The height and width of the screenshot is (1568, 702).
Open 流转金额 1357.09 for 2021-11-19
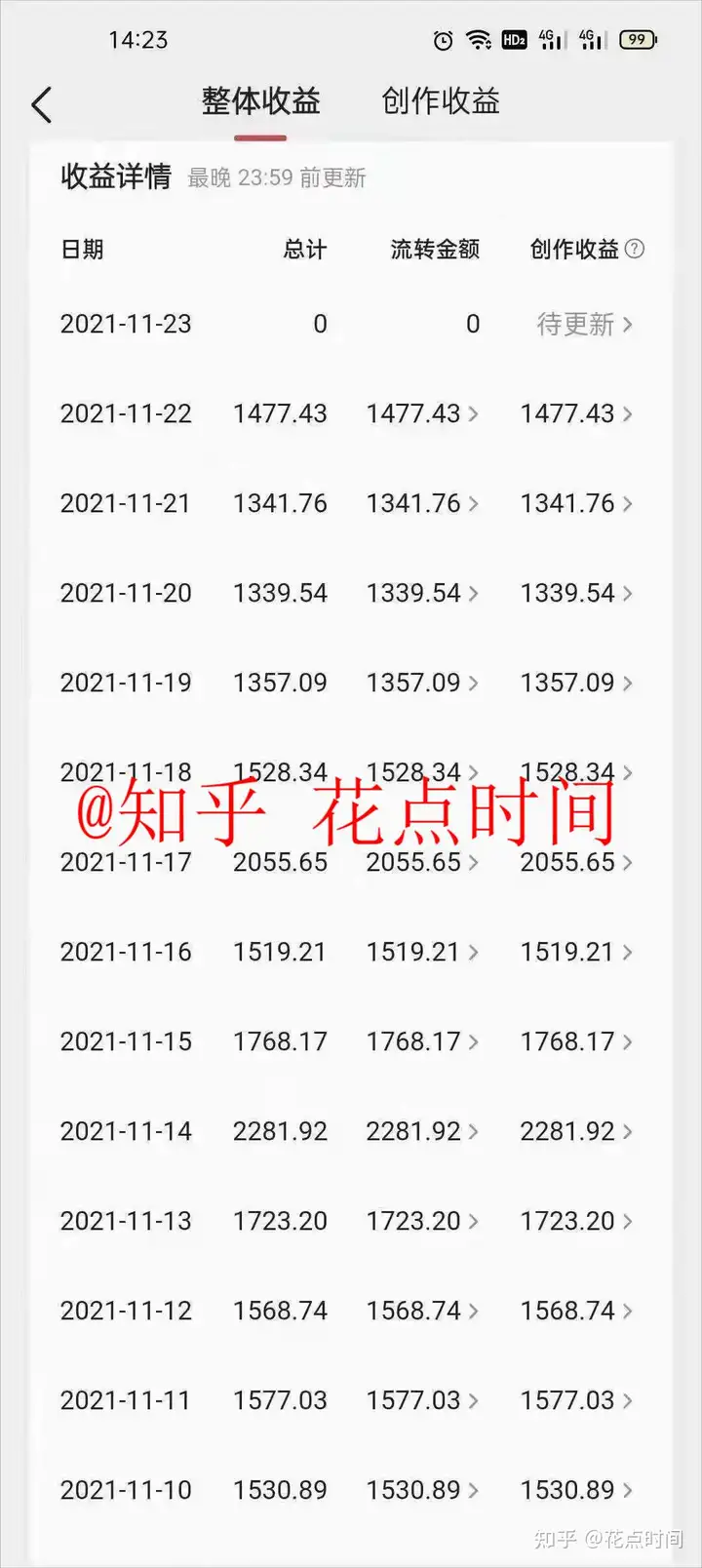(x=422, y=683)
